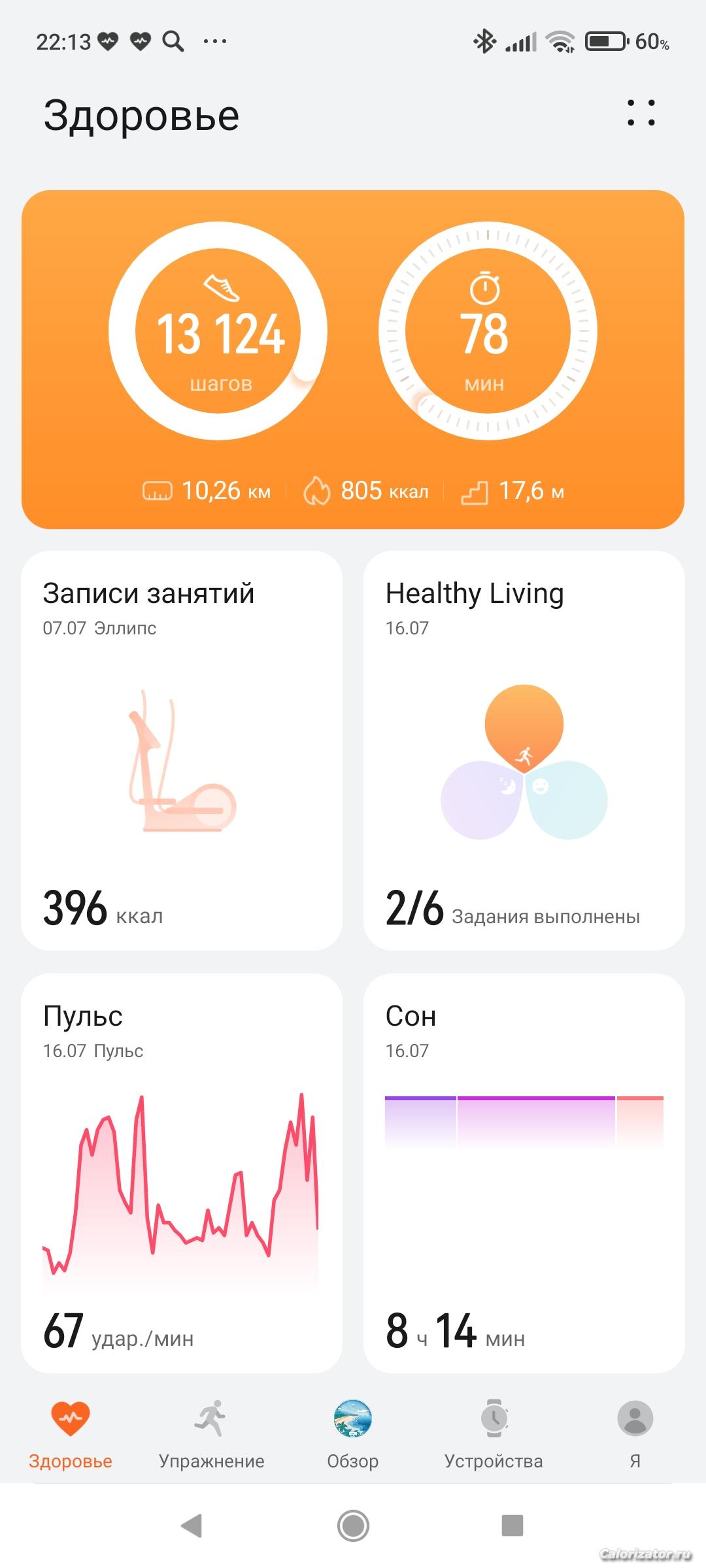Tap the system back button

(x=192, y=1526)
